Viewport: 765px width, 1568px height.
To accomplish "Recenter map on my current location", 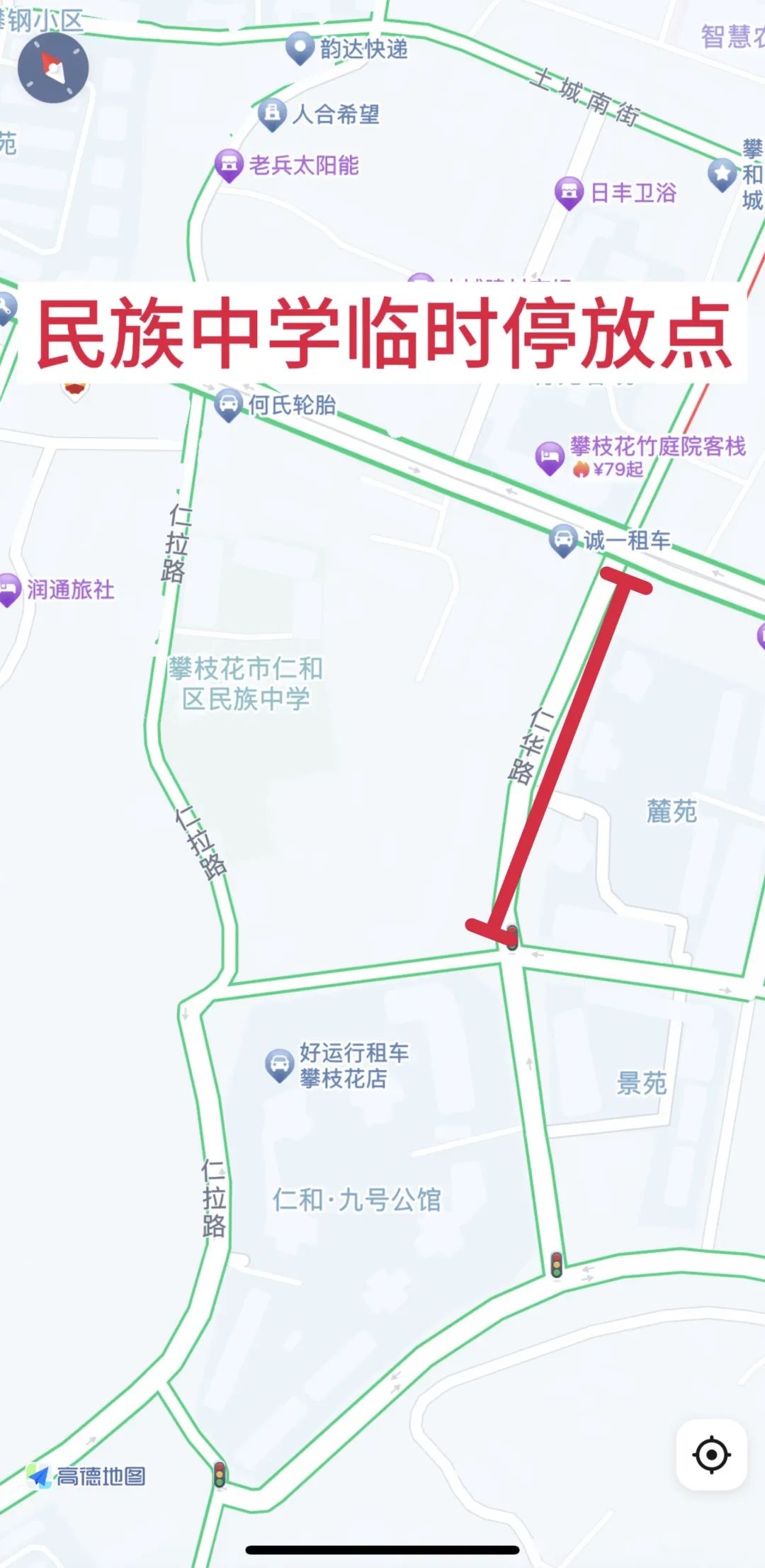I will [711, 1455].
